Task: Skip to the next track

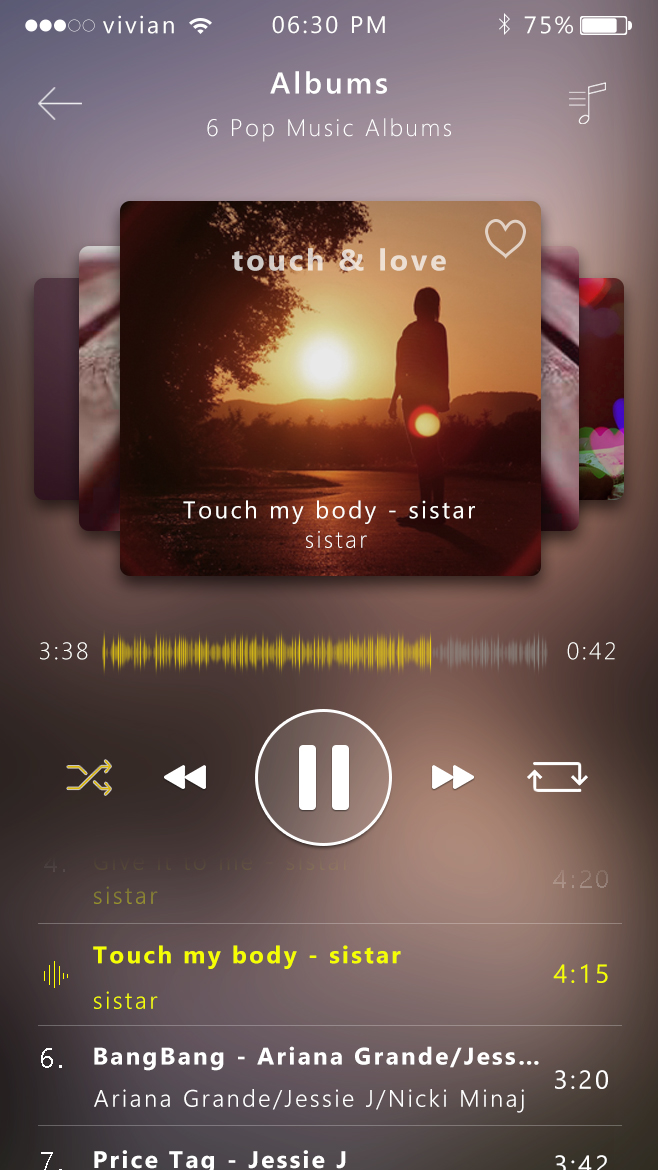Action: point(452,777)
